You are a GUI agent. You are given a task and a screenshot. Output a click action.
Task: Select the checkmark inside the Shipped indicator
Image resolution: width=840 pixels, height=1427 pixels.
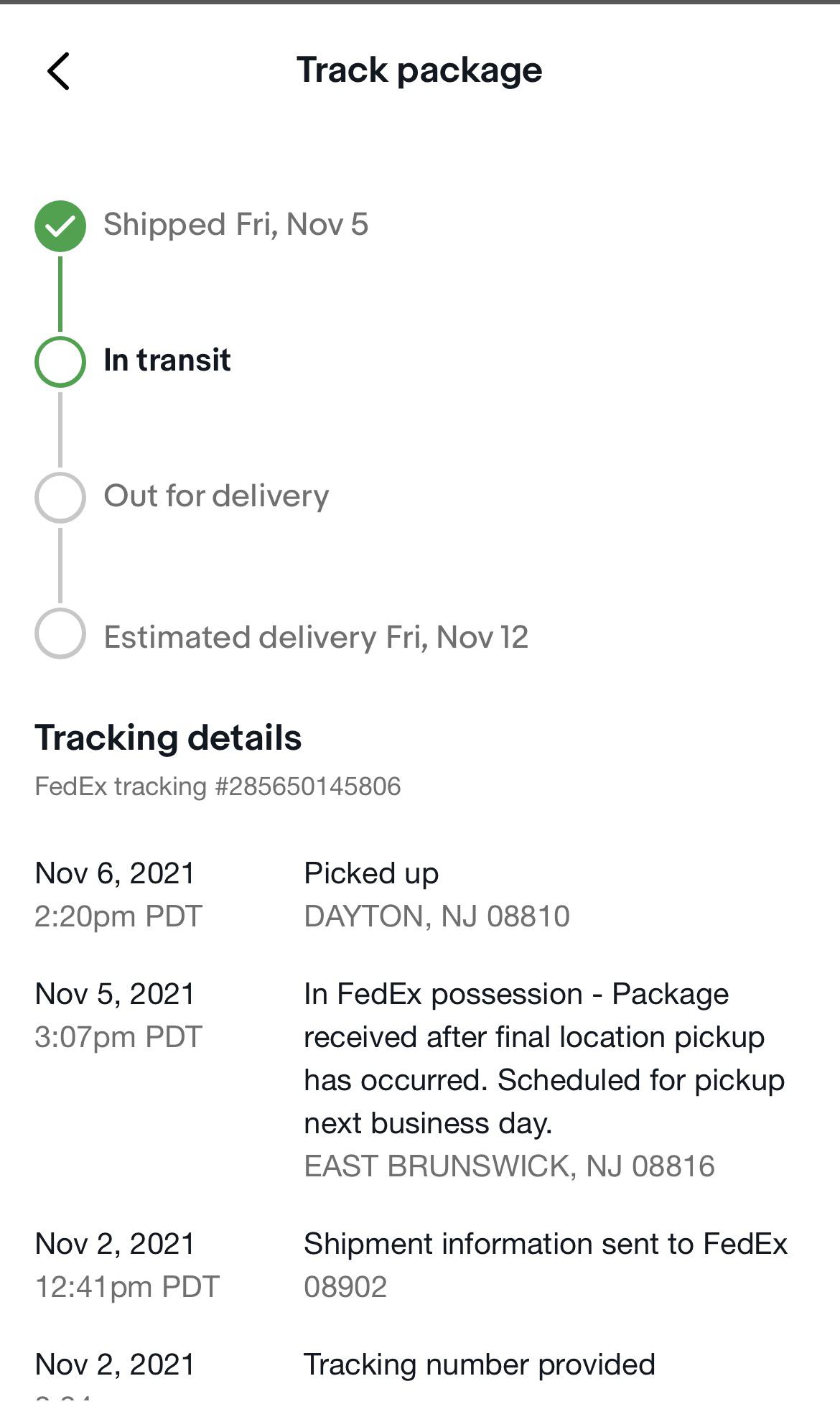click(60, 226)
